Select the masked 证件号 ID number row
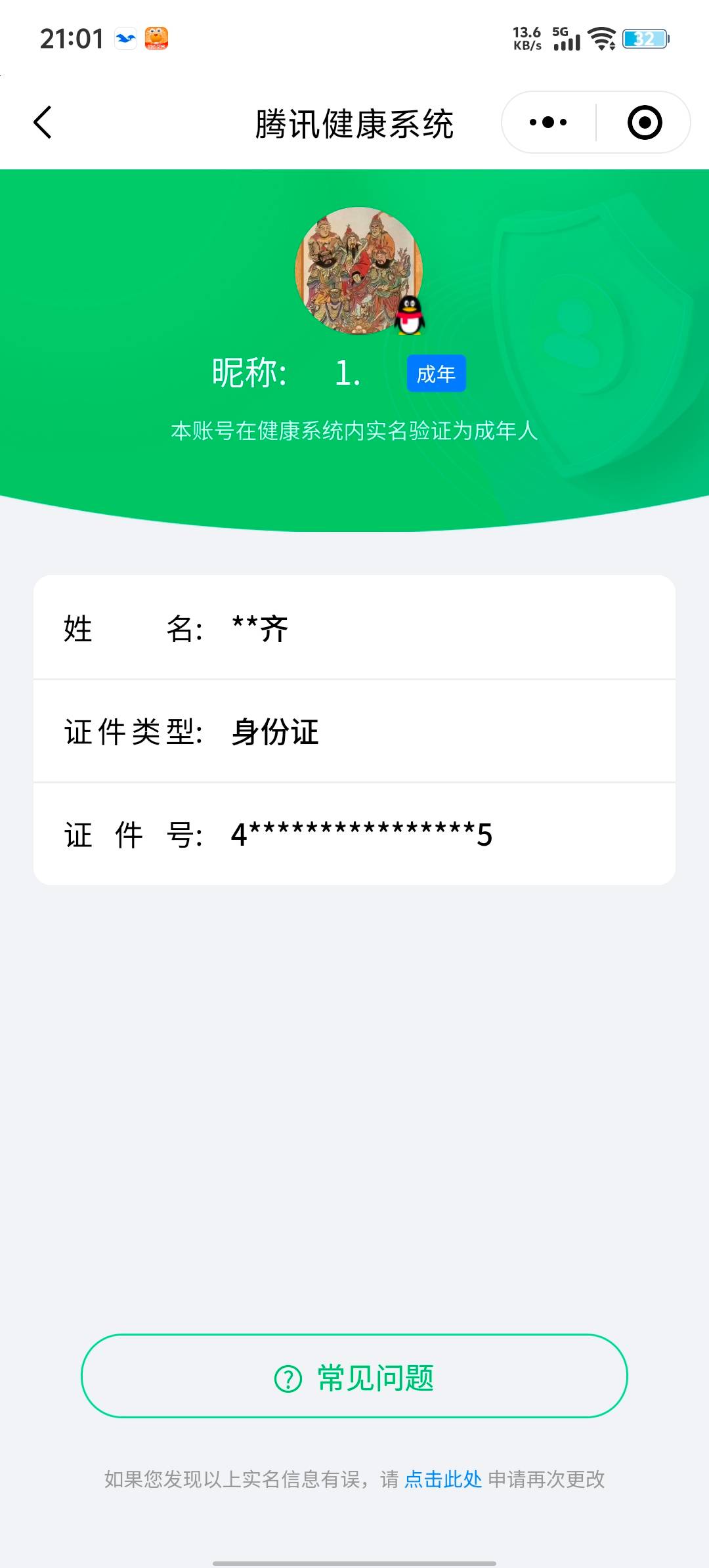The width and height of the screenshot is (709, 1568). click(x=354, y=834)
